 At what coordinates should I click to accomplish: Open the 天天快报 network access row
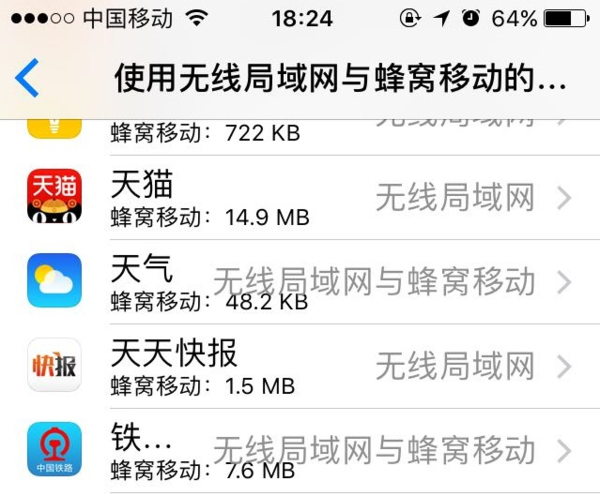point(300,366)
